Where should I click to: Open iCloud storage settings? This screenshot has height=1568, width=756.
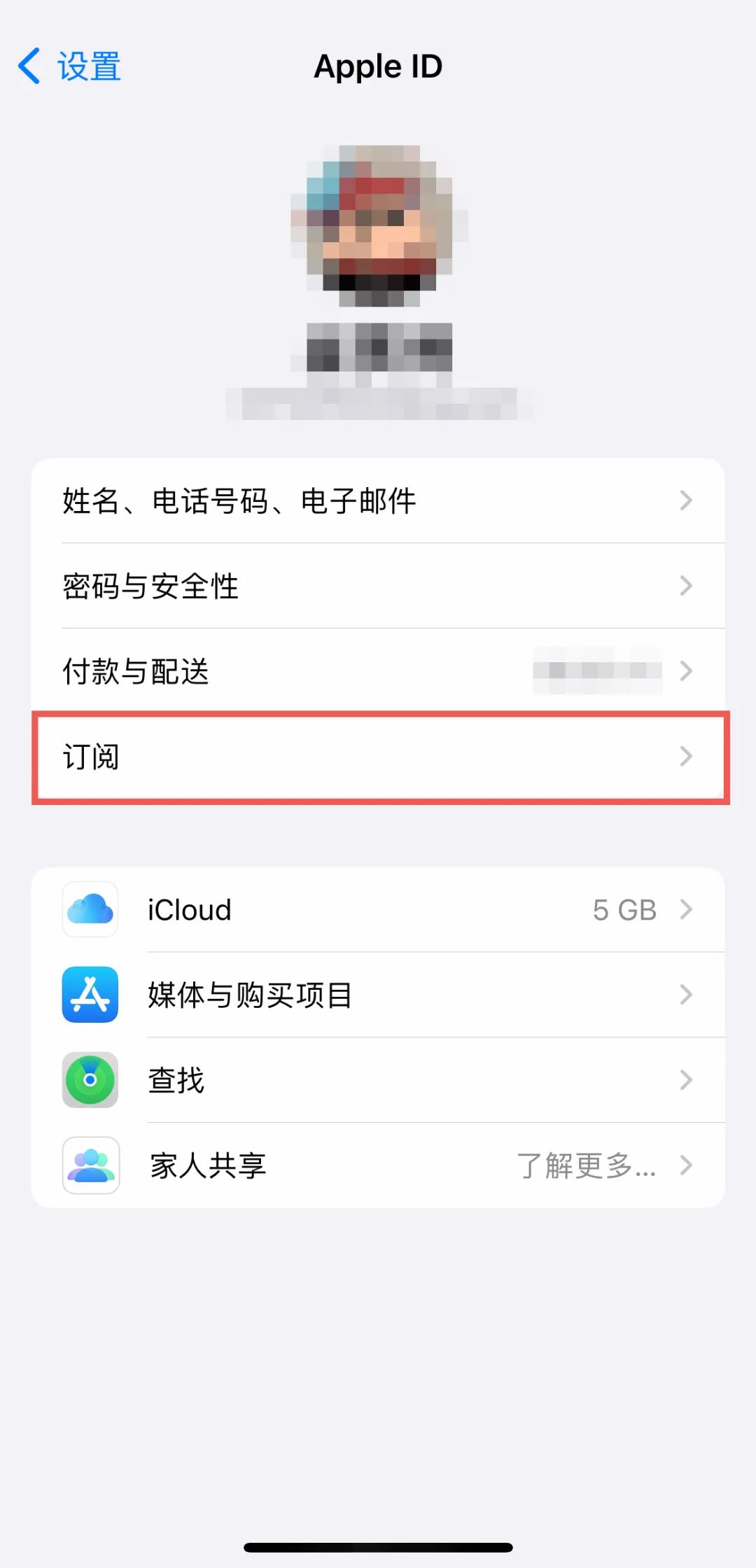point(378,910)
